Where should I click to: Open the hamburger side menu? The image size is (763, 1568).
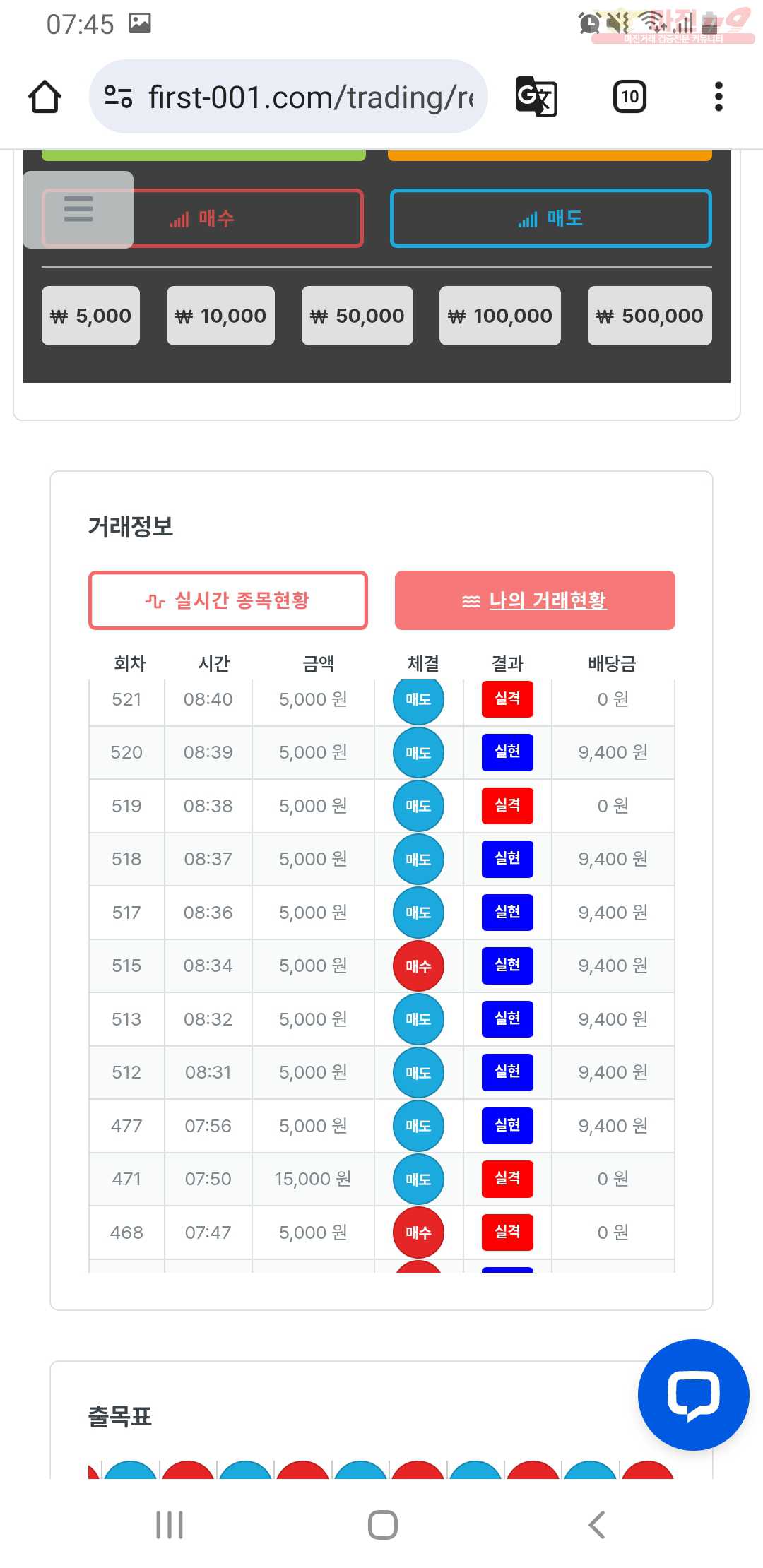click(x=78, y=209)
